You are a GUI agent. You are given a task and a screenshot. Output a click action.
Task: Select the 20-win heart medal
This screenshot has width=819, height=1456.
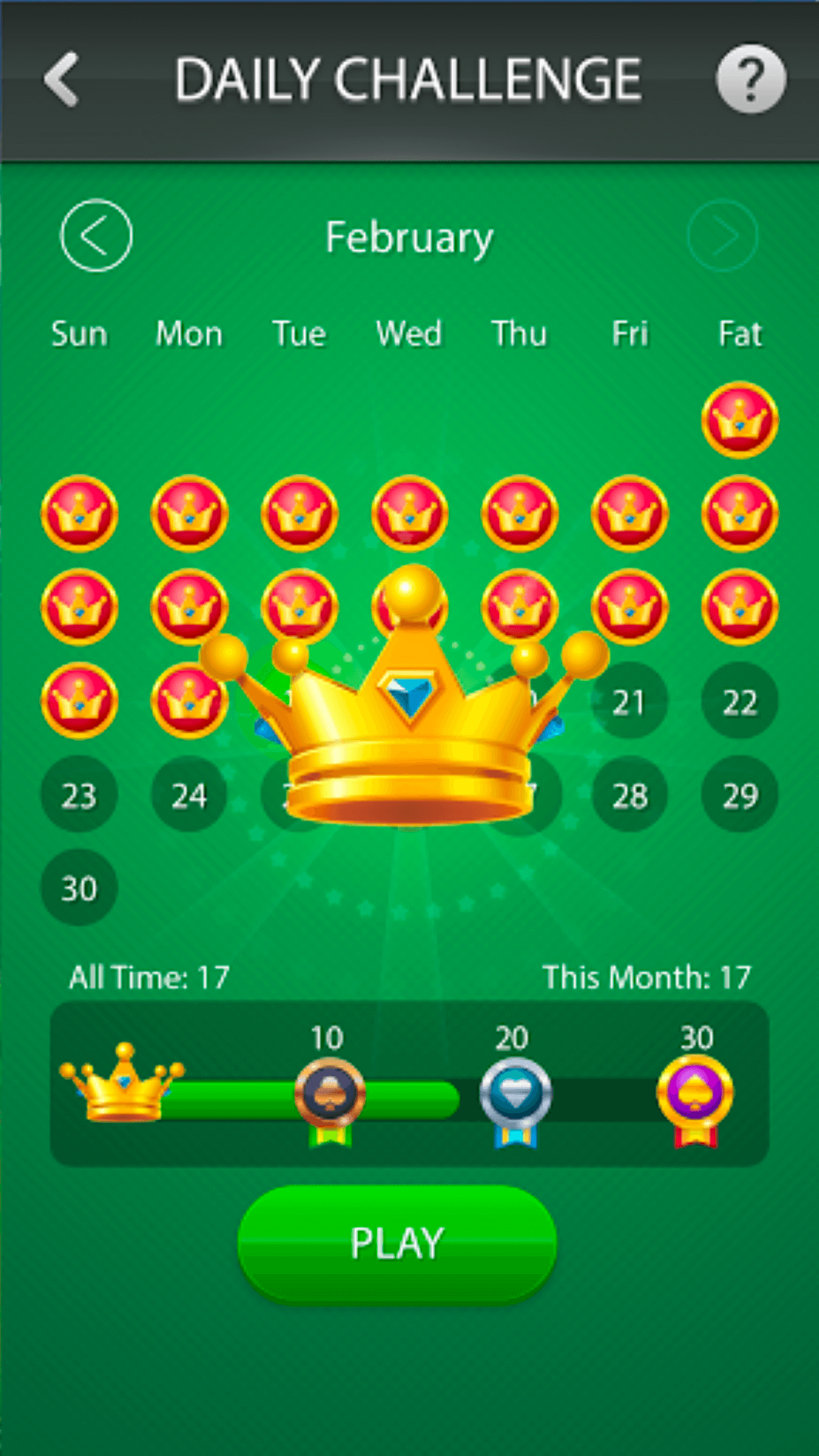click(x=514, y=1092)
